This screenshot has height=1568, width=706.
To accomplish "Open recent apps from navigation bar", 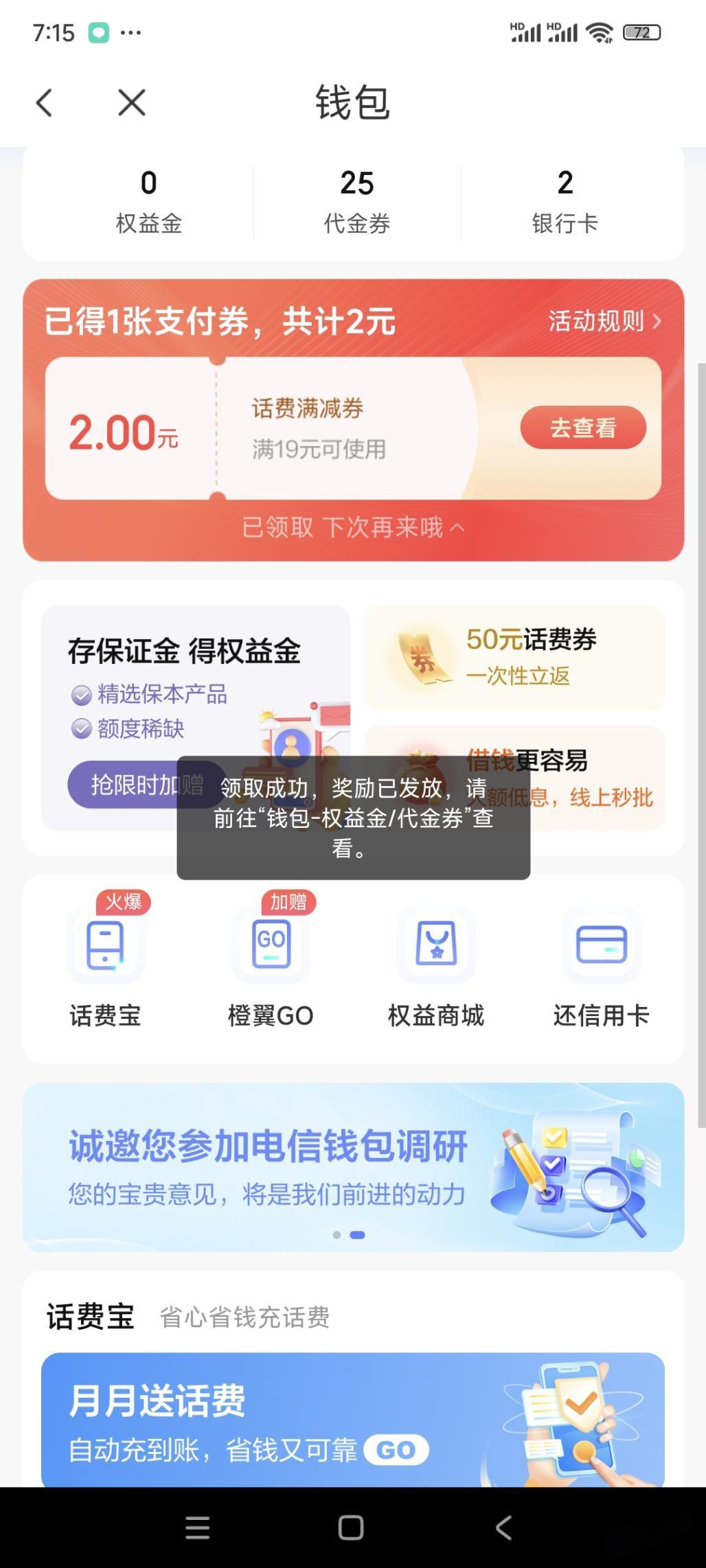I will pos(198,1527).
